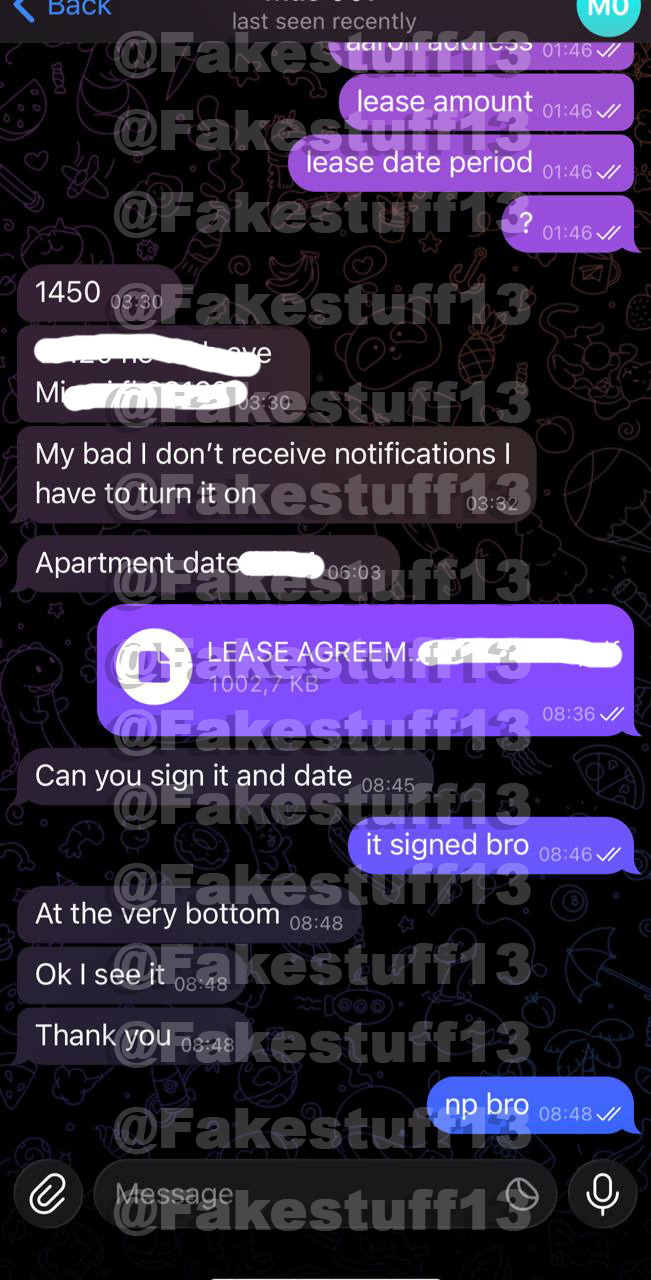
Task: Focus the Message input field
Action: tap(300, 1193)
